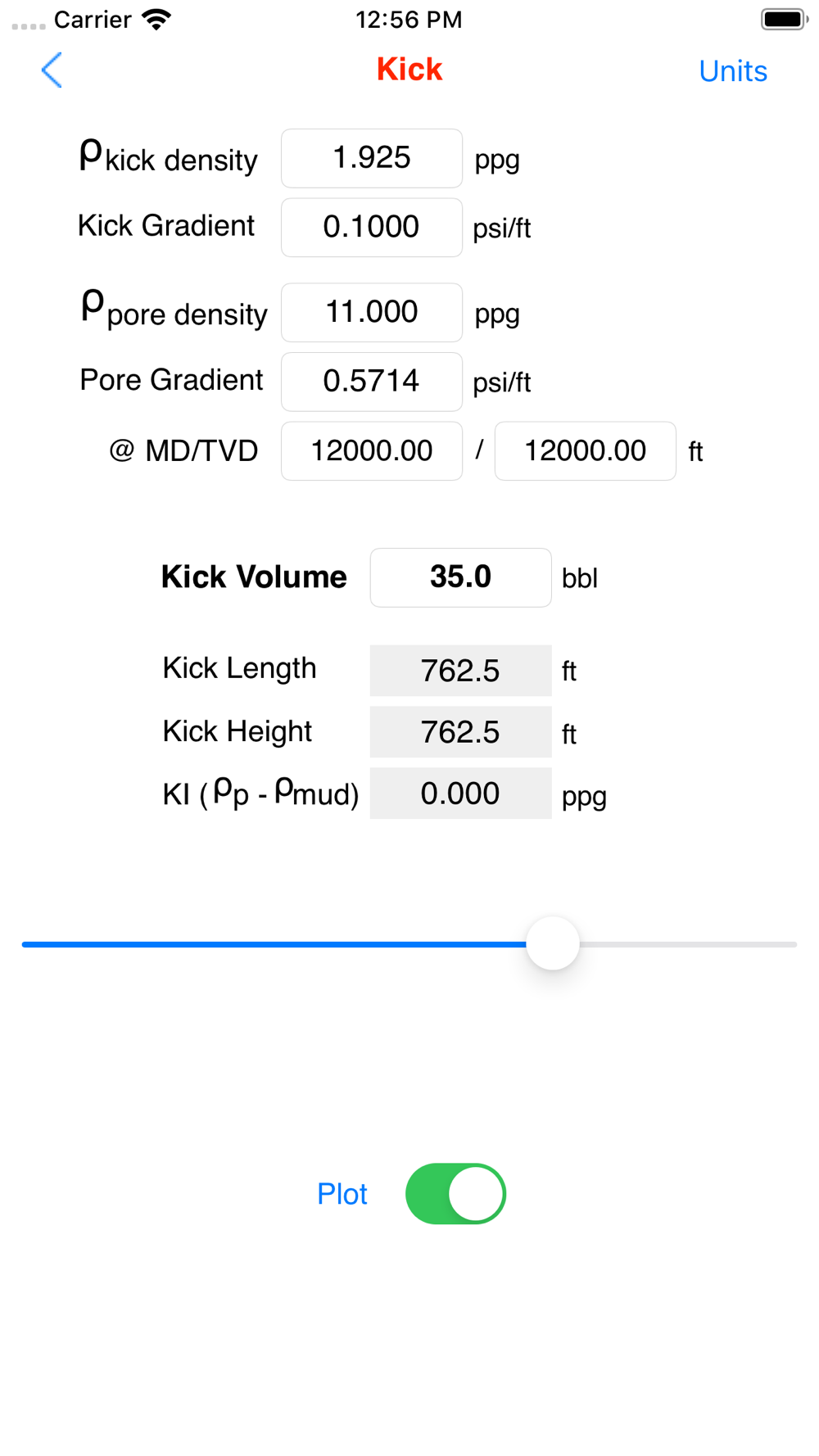Edit the TVD depth field
This screenshot has height=1456, width=819.
tap(586, 451)
